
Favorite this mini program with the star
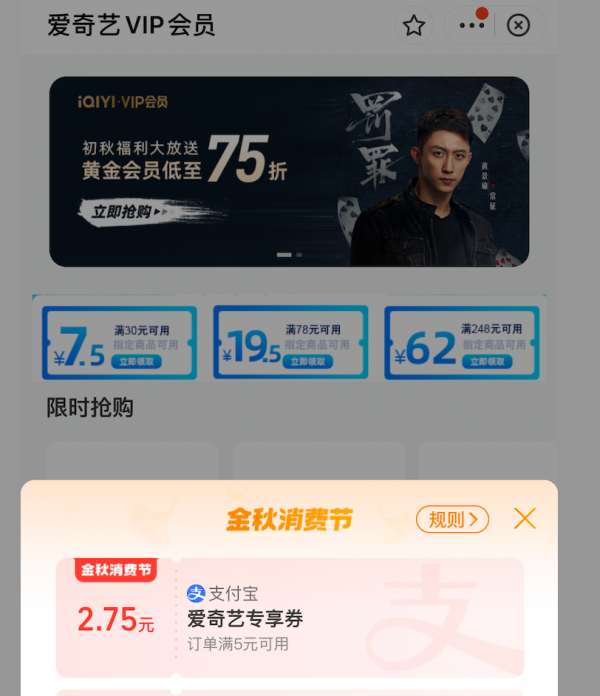(x=414, y=26)
